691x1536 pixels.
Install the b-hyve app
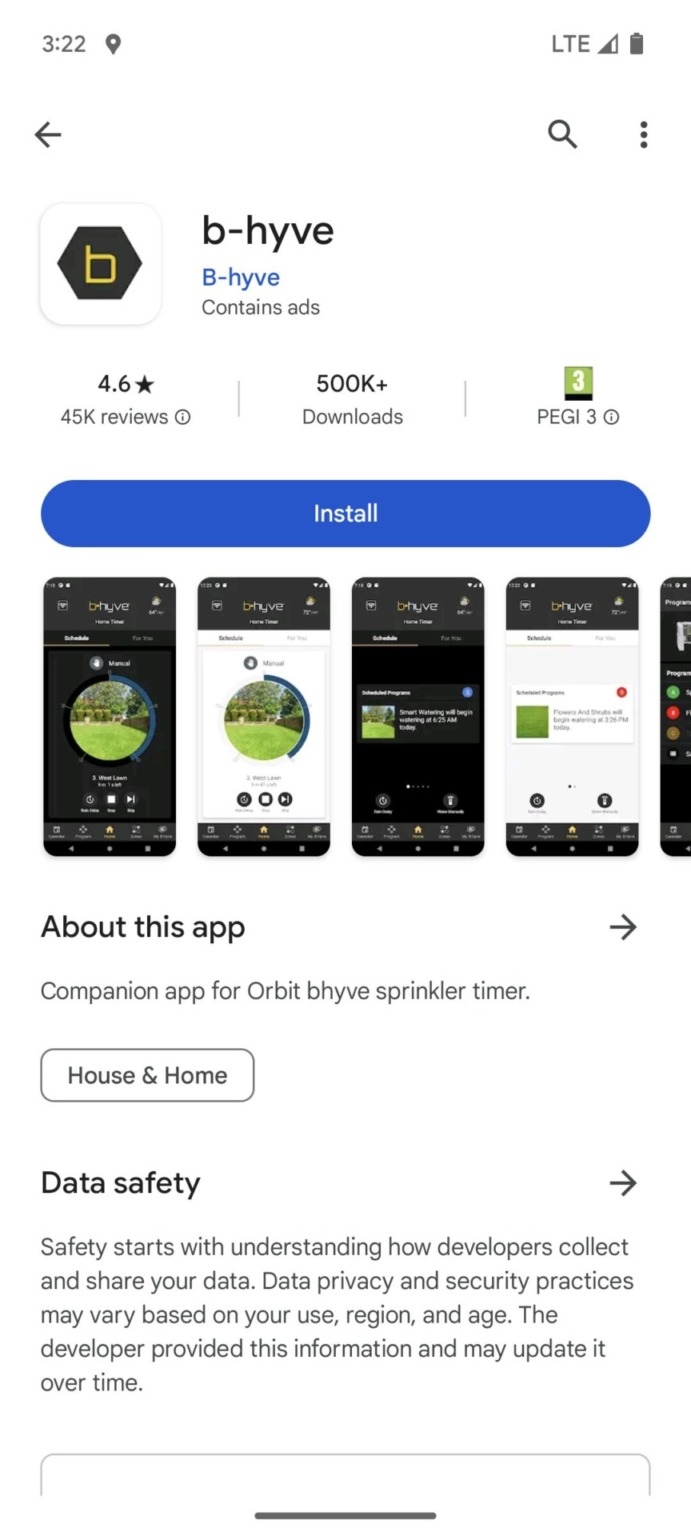click(345, 513)
